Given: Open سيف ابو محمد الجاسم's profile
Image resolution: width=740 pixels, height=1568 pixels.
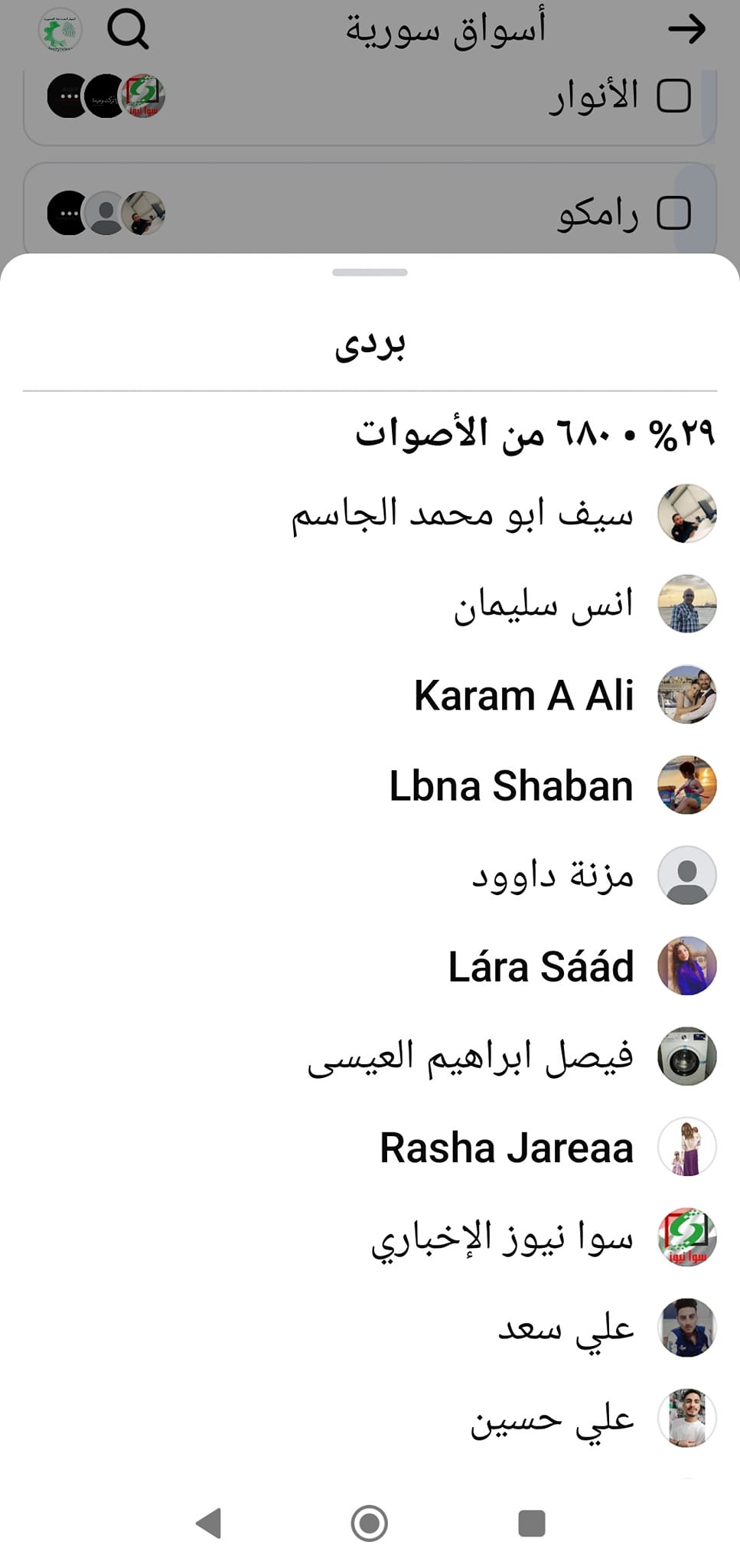Looking at the screenshot, I should pos(370,514).
